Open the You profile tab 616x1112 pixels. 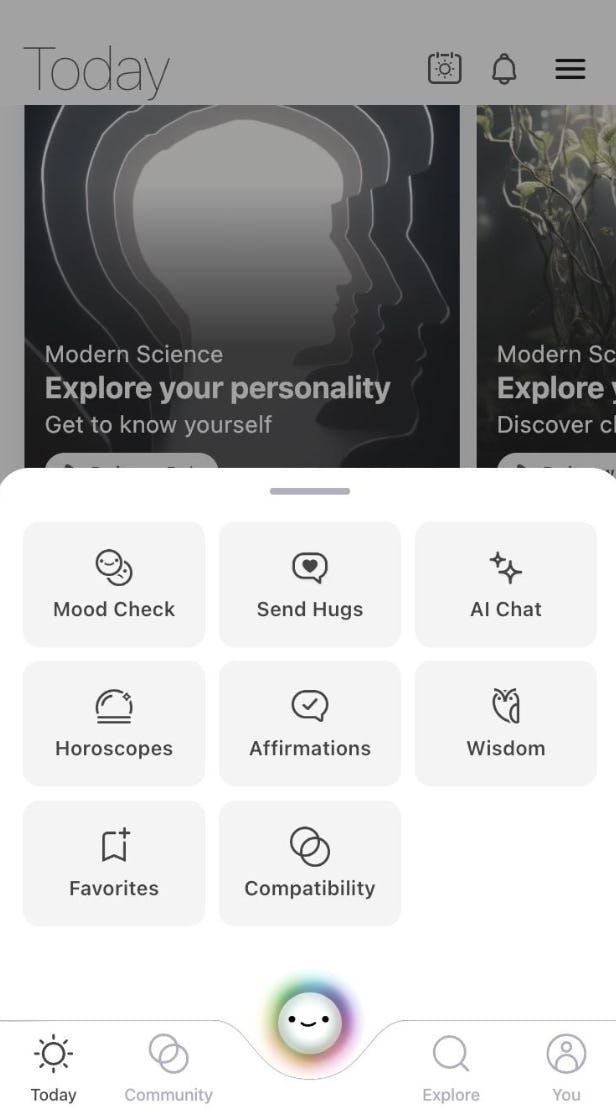(566, 1068)
